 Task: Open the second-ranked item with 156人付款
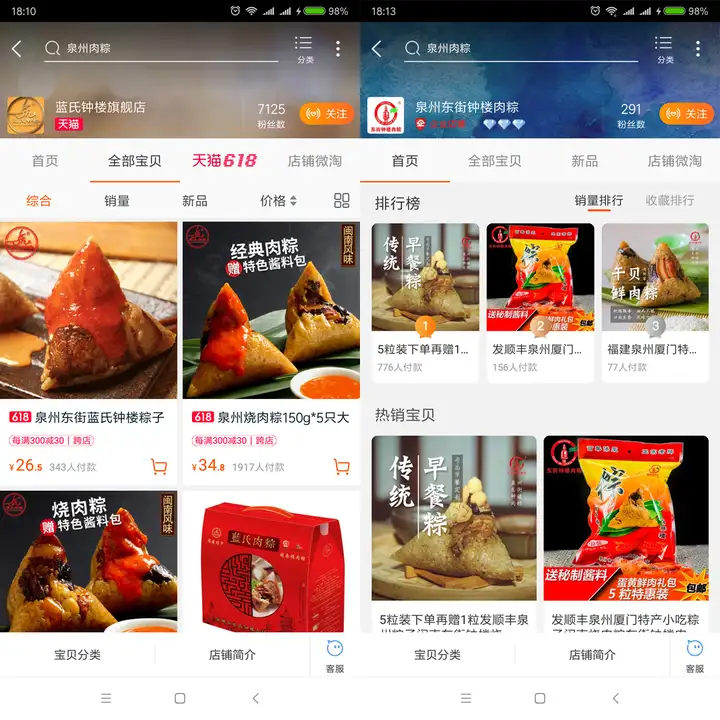click(540, 300)
